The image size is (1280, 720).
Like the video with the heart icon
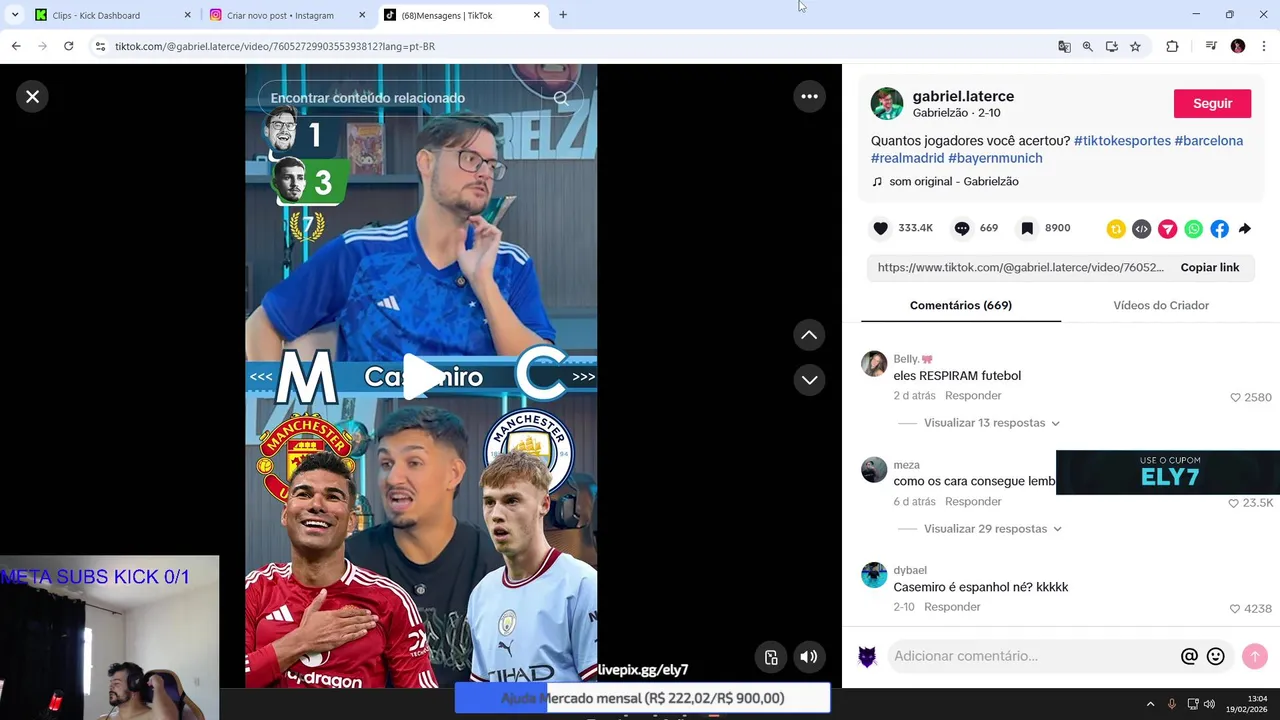point(880,229)
